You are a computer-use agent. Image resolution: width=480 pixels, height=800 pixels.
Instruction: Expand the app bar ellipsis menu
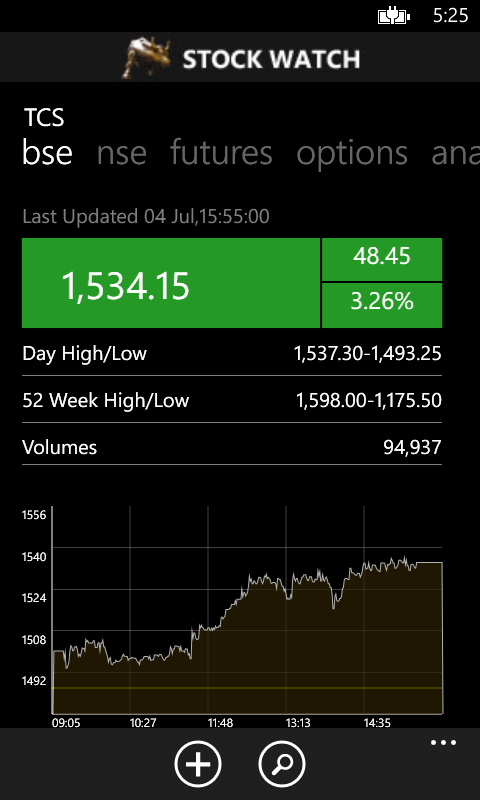(443, 743)
